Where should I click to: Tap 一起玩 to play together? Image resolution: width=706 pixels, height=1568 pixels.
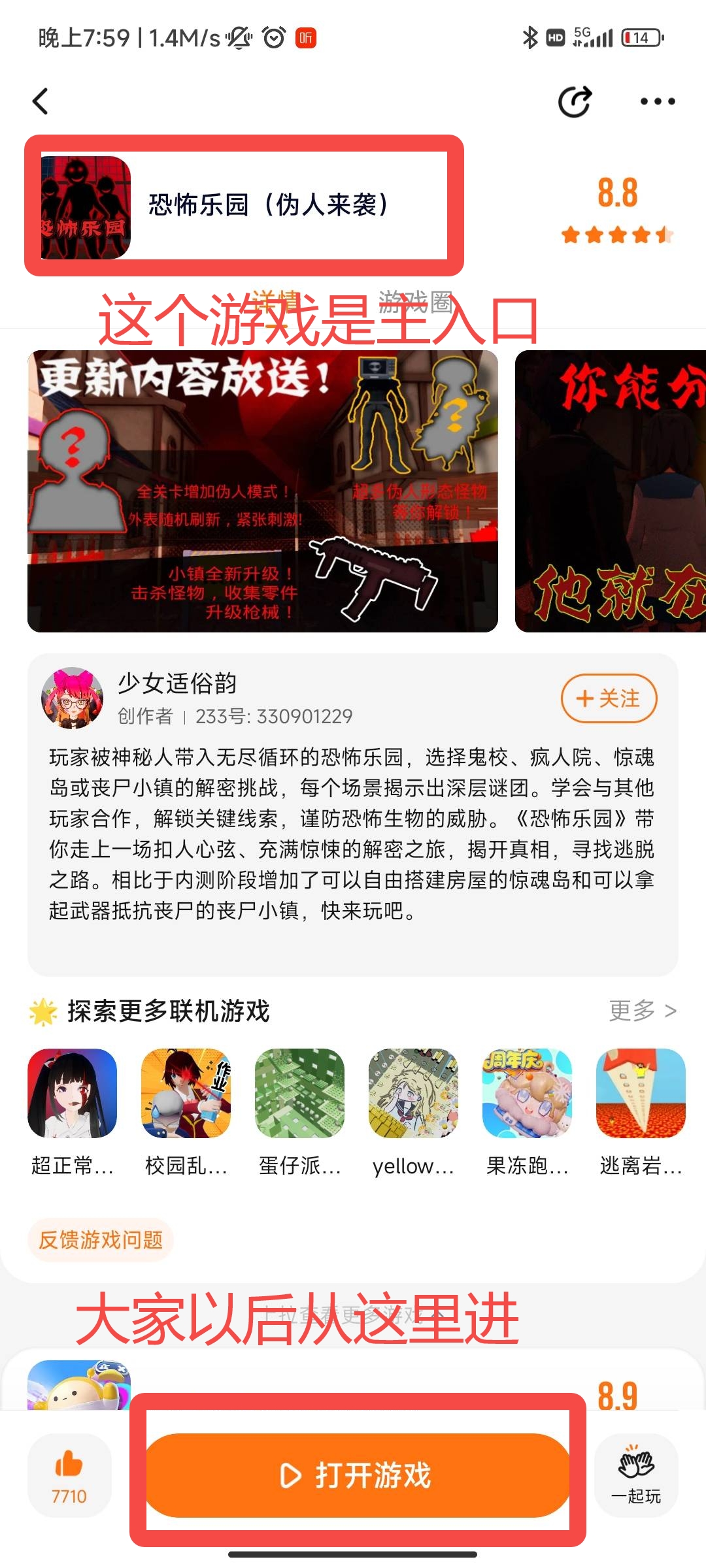635,1475
